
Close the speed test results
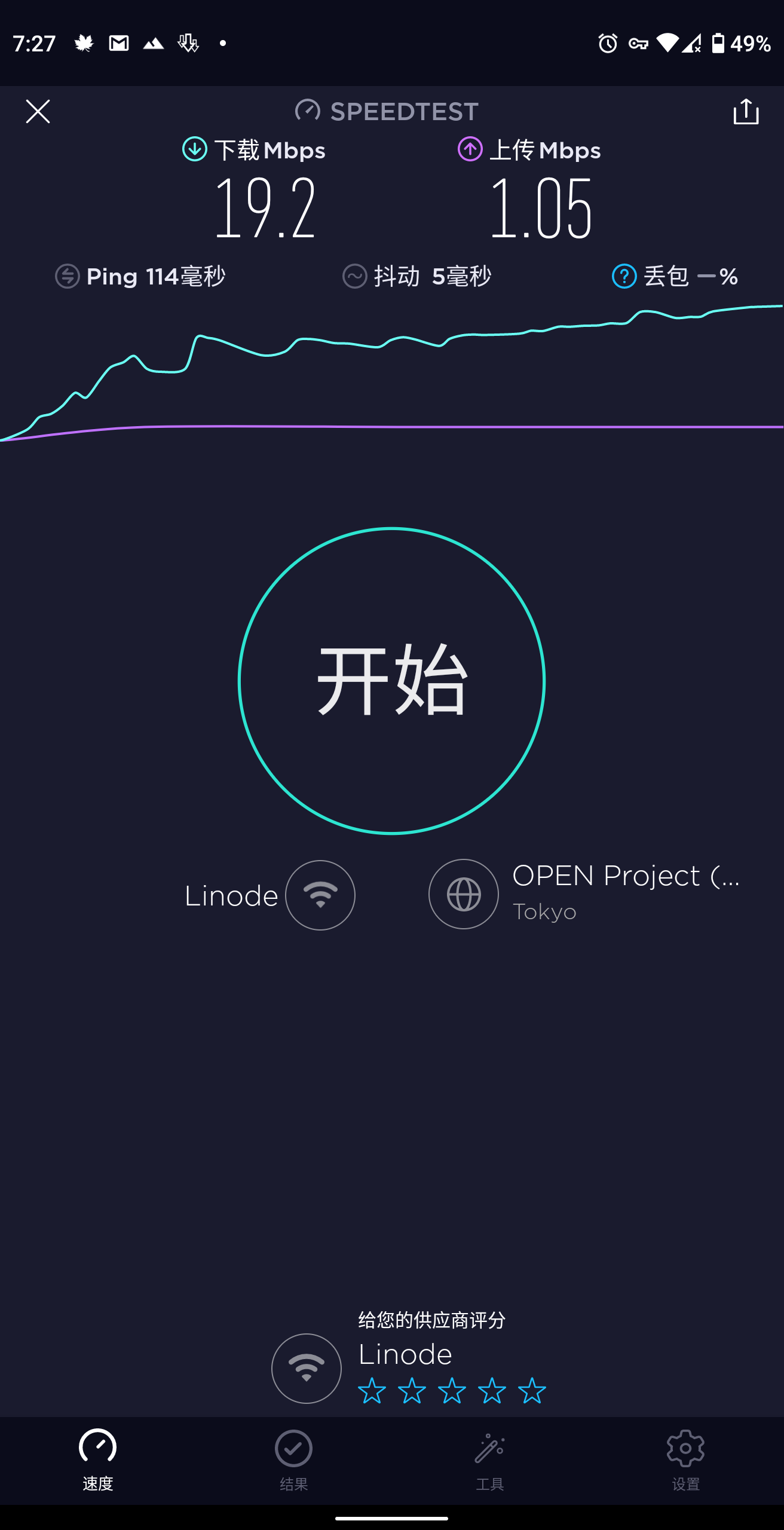point(38,111)
